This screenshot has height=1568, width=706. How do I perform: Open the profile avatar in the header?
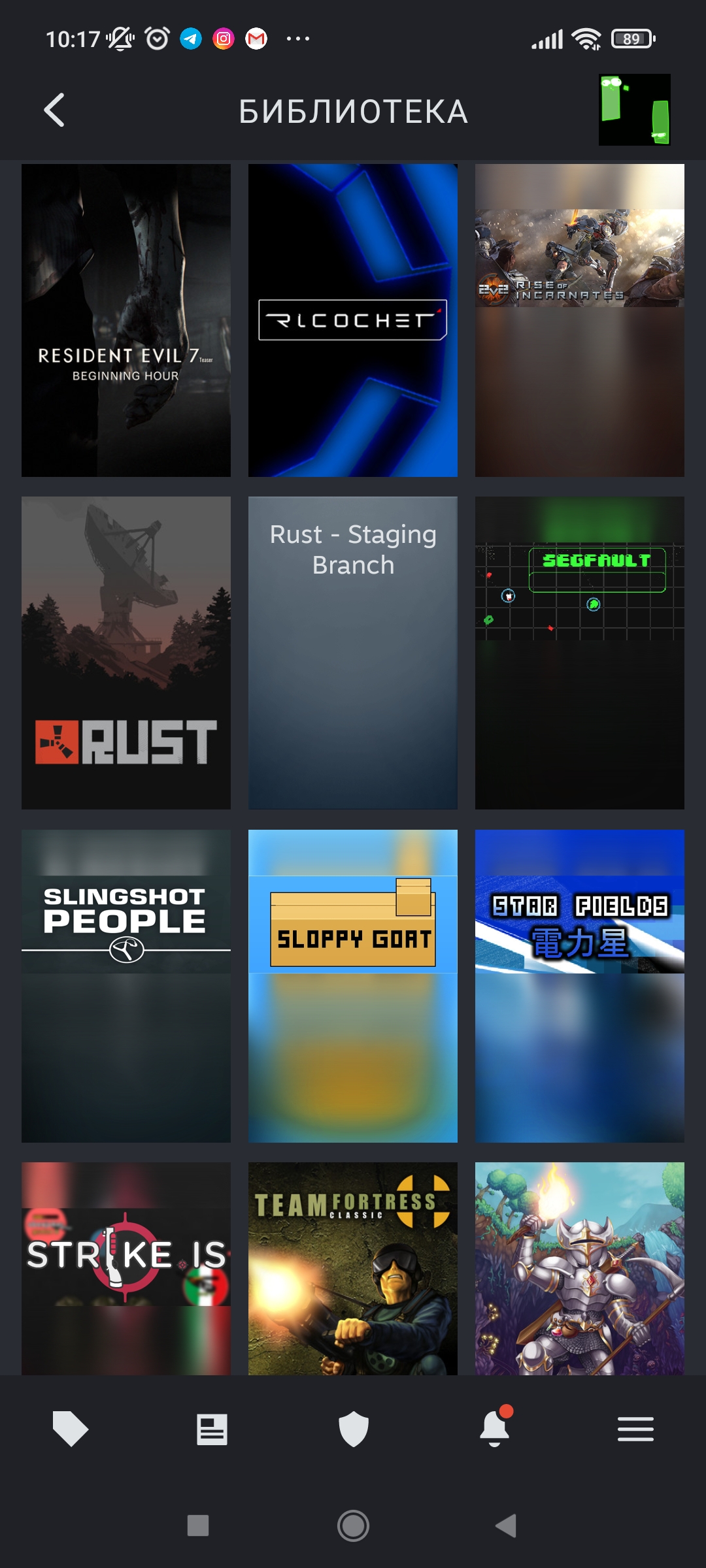click(x=635, y=110)
